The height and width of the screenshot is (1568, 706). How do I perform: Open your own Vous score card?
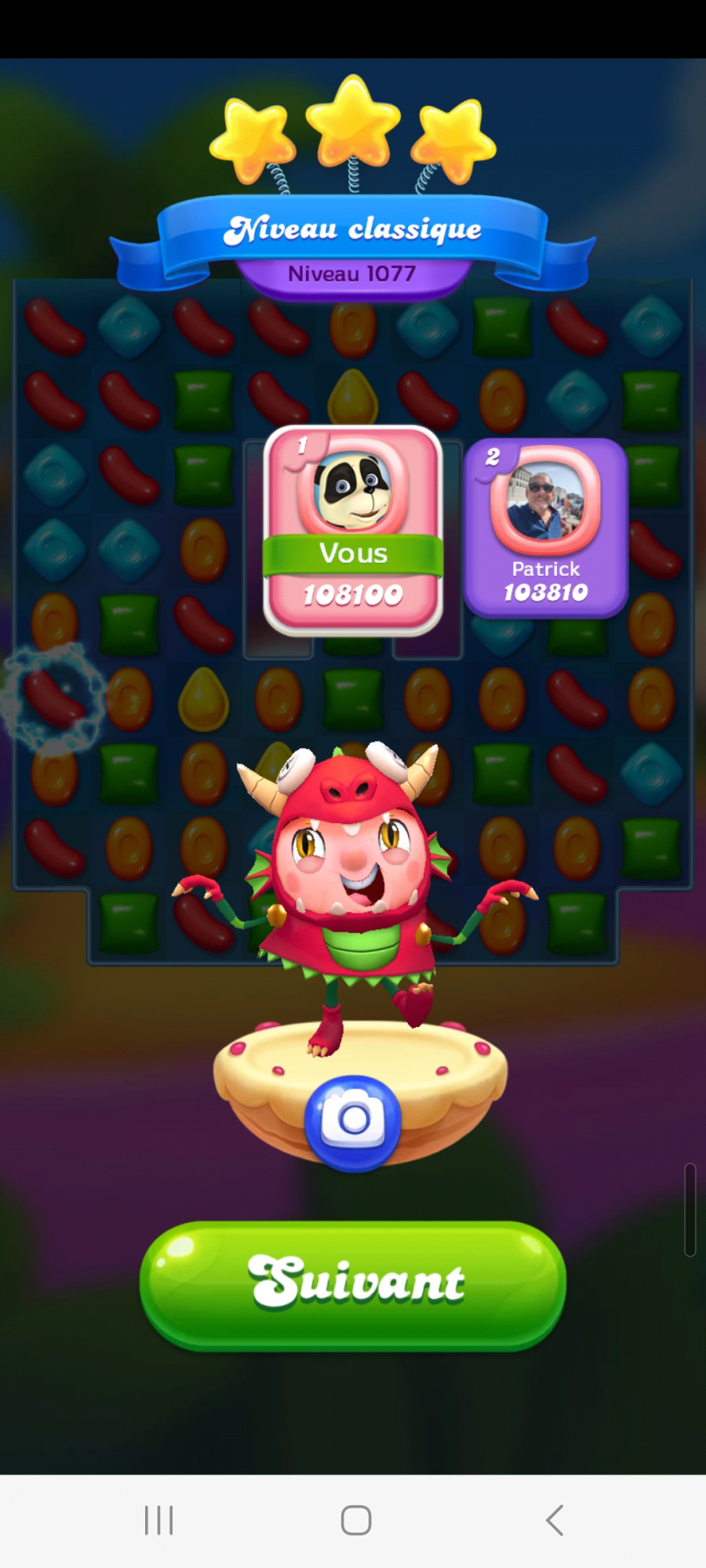tap(353, 530)
